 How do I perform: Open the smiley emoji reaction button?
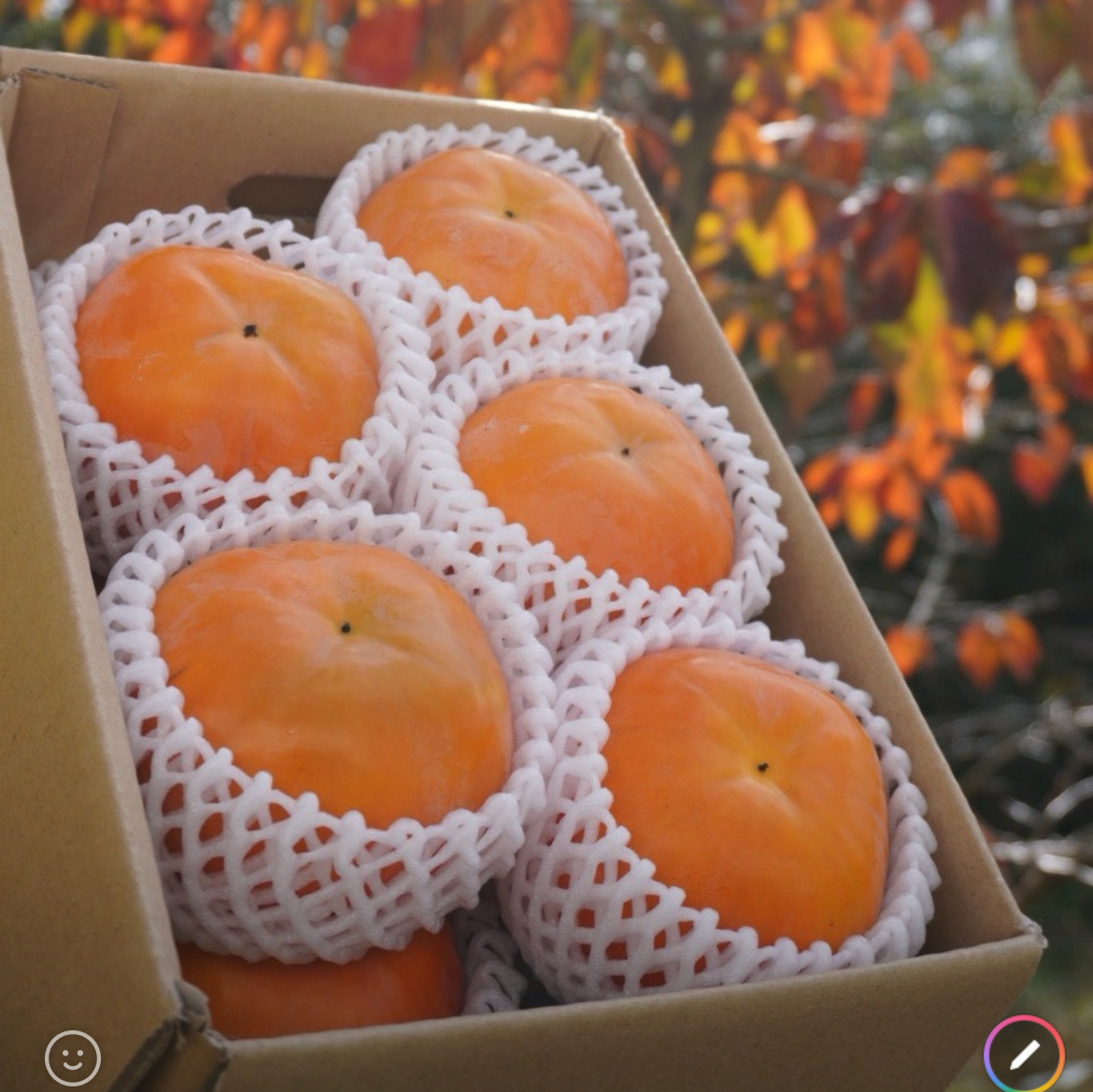(x=73, y=1057)
